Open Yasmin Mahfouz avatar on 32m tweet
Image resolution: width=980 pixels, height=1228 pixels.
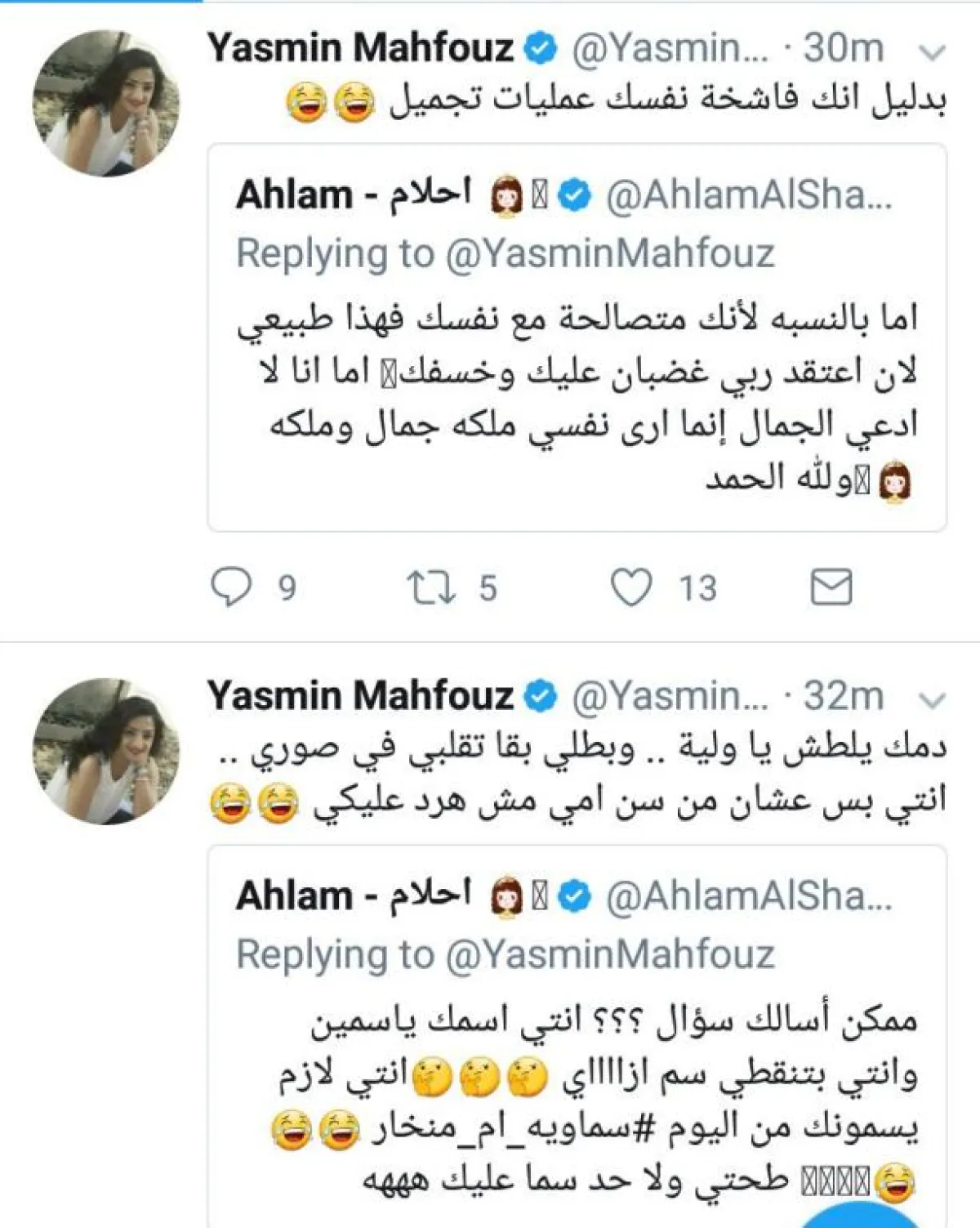coord(106,751)
